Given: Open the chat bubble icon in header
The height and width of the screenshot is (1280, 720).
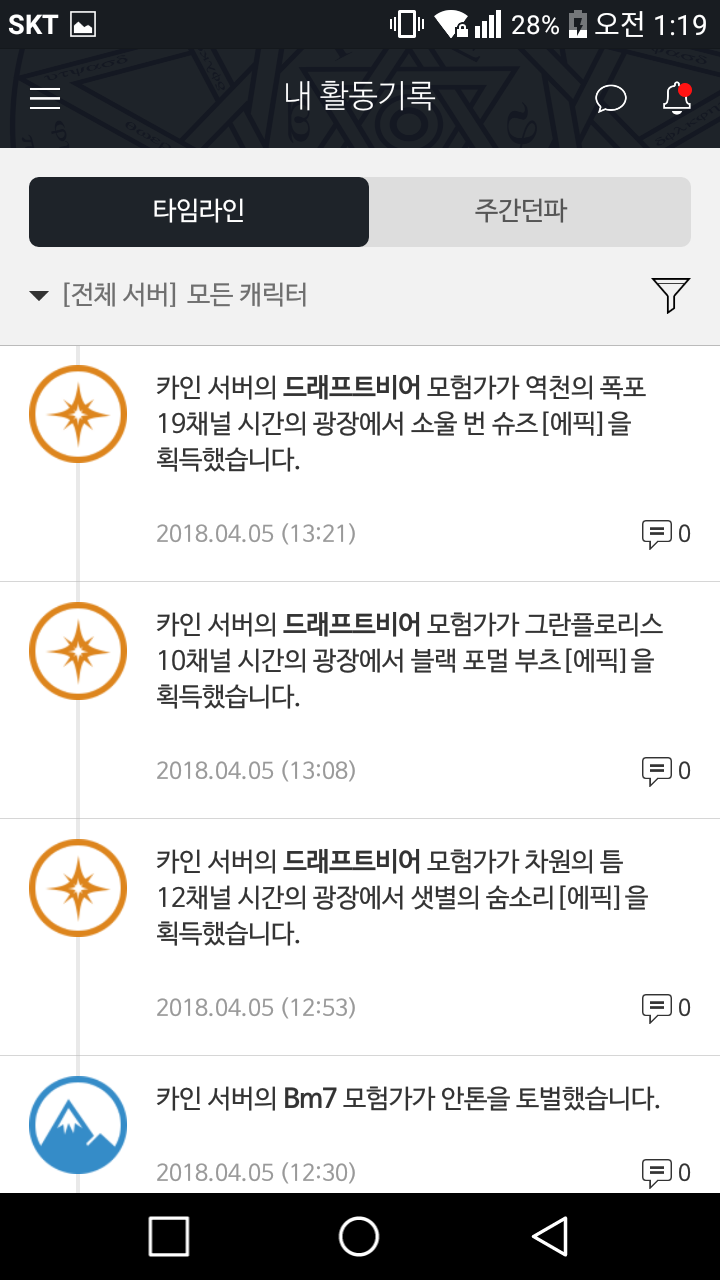Looking at the screenshot, I should pos(611,98).
